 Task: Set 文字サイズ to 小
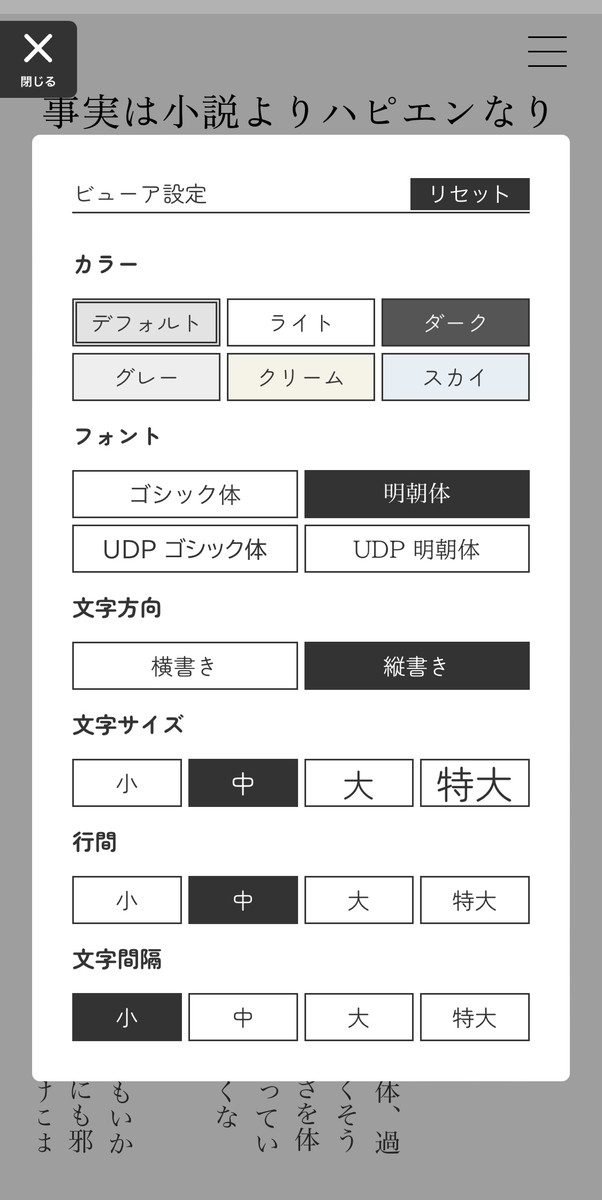coord(127,783)
